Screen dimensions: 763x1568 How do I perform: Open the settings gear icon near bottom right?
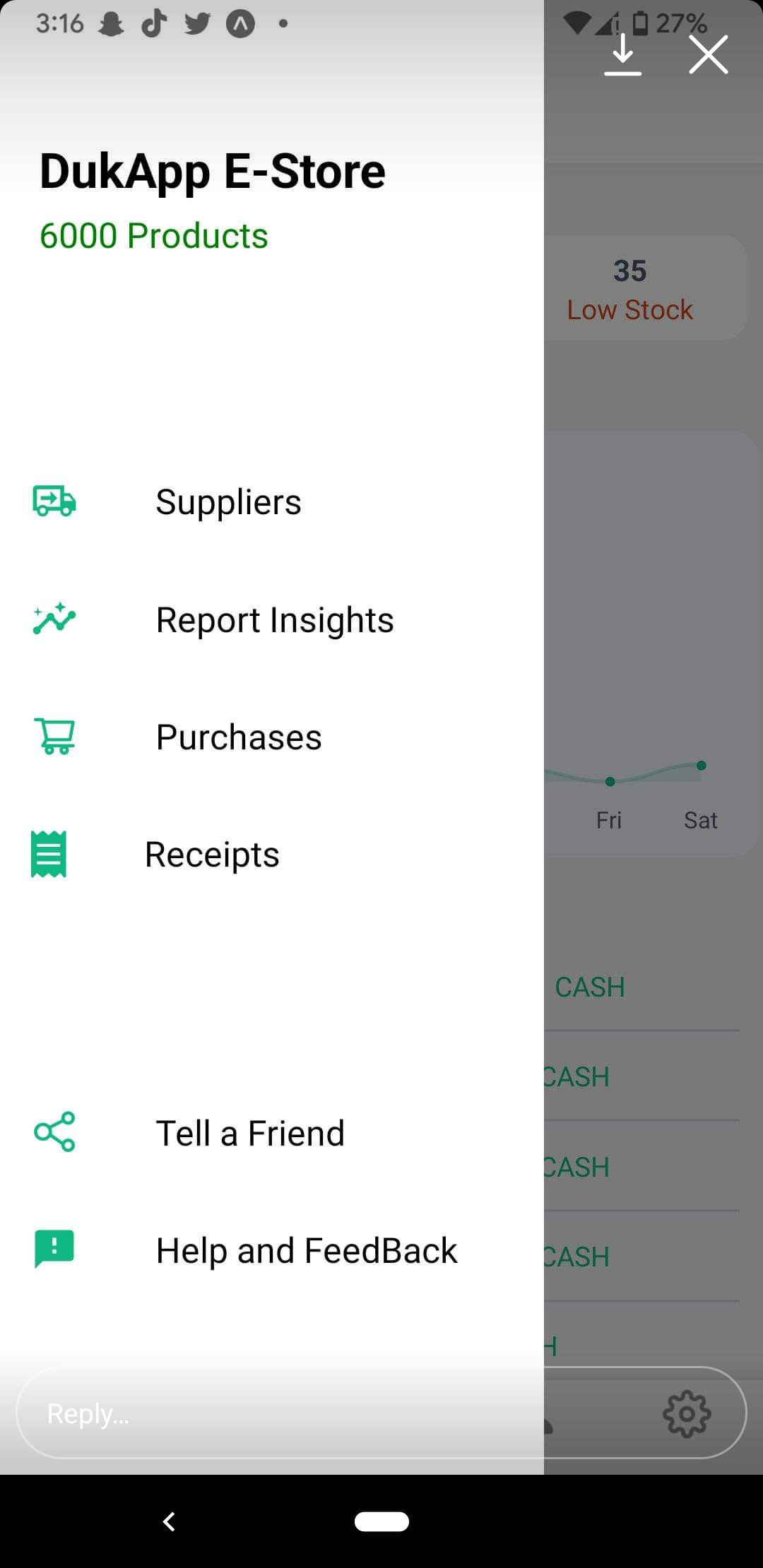coord(686,1415)
